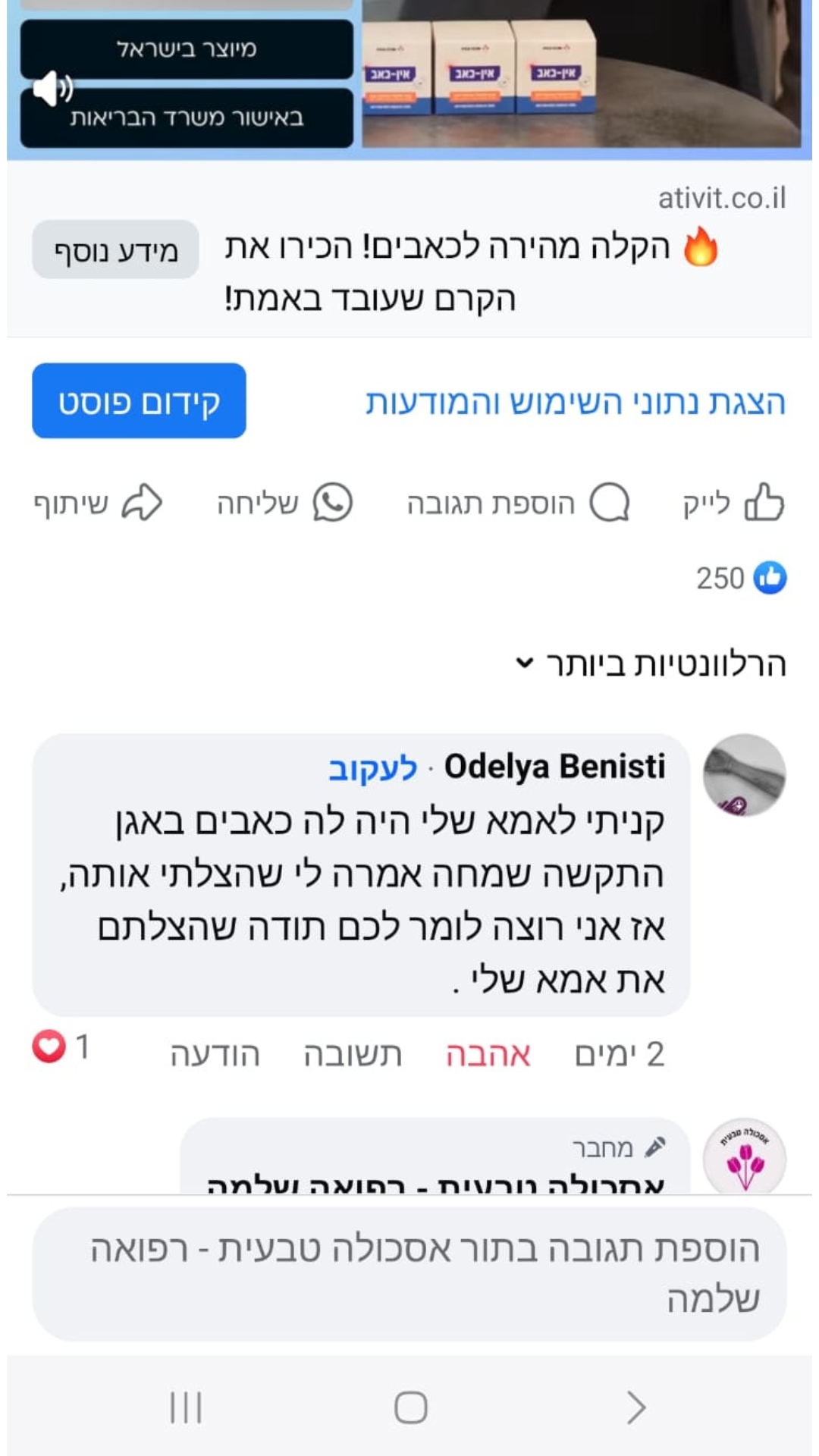Viewport: 819px width, 1456px height.
Task: Go to the system home screen
Action: coord(410,1408)
